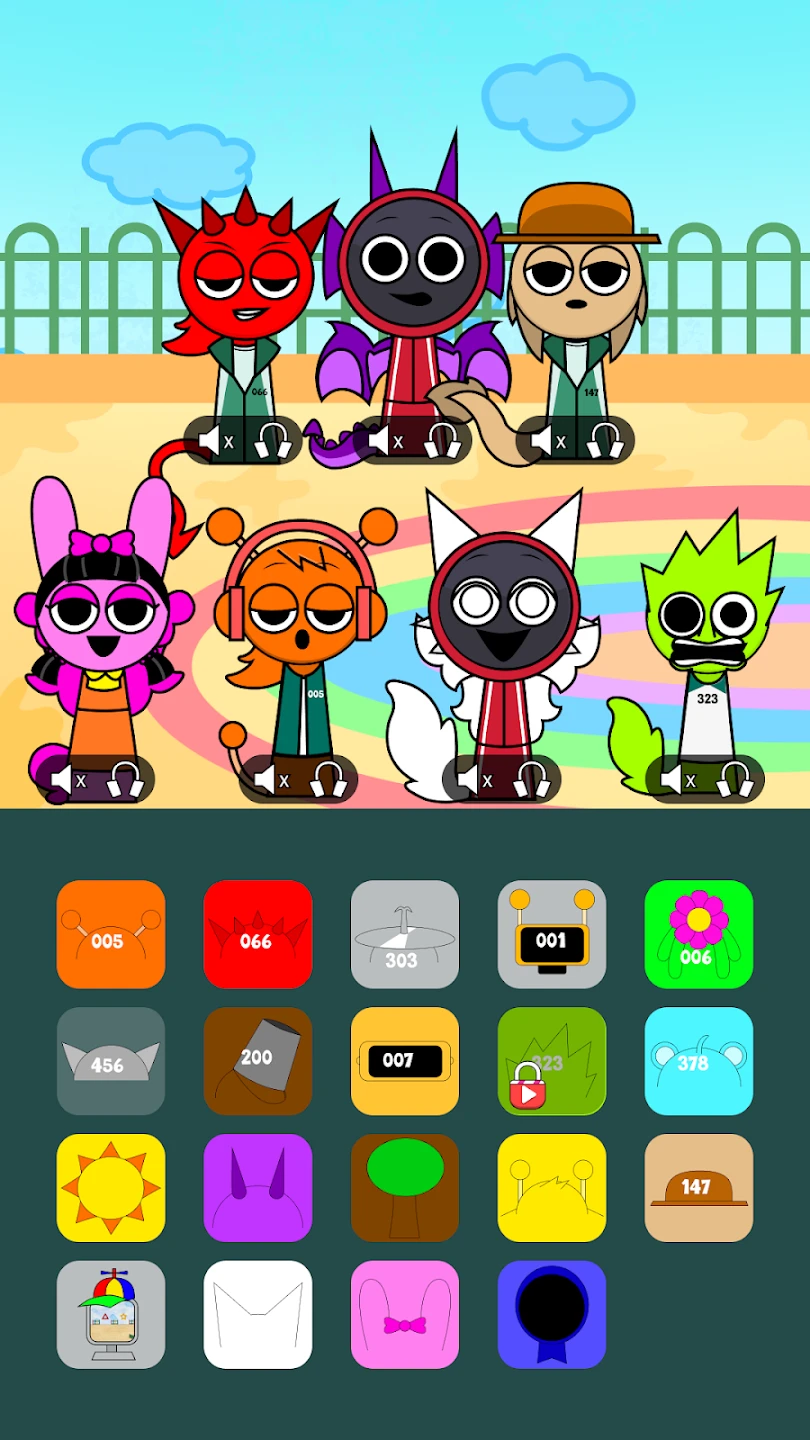Solo the pink bunny character
The image size is (810, 1440).
tap(125, 779)
